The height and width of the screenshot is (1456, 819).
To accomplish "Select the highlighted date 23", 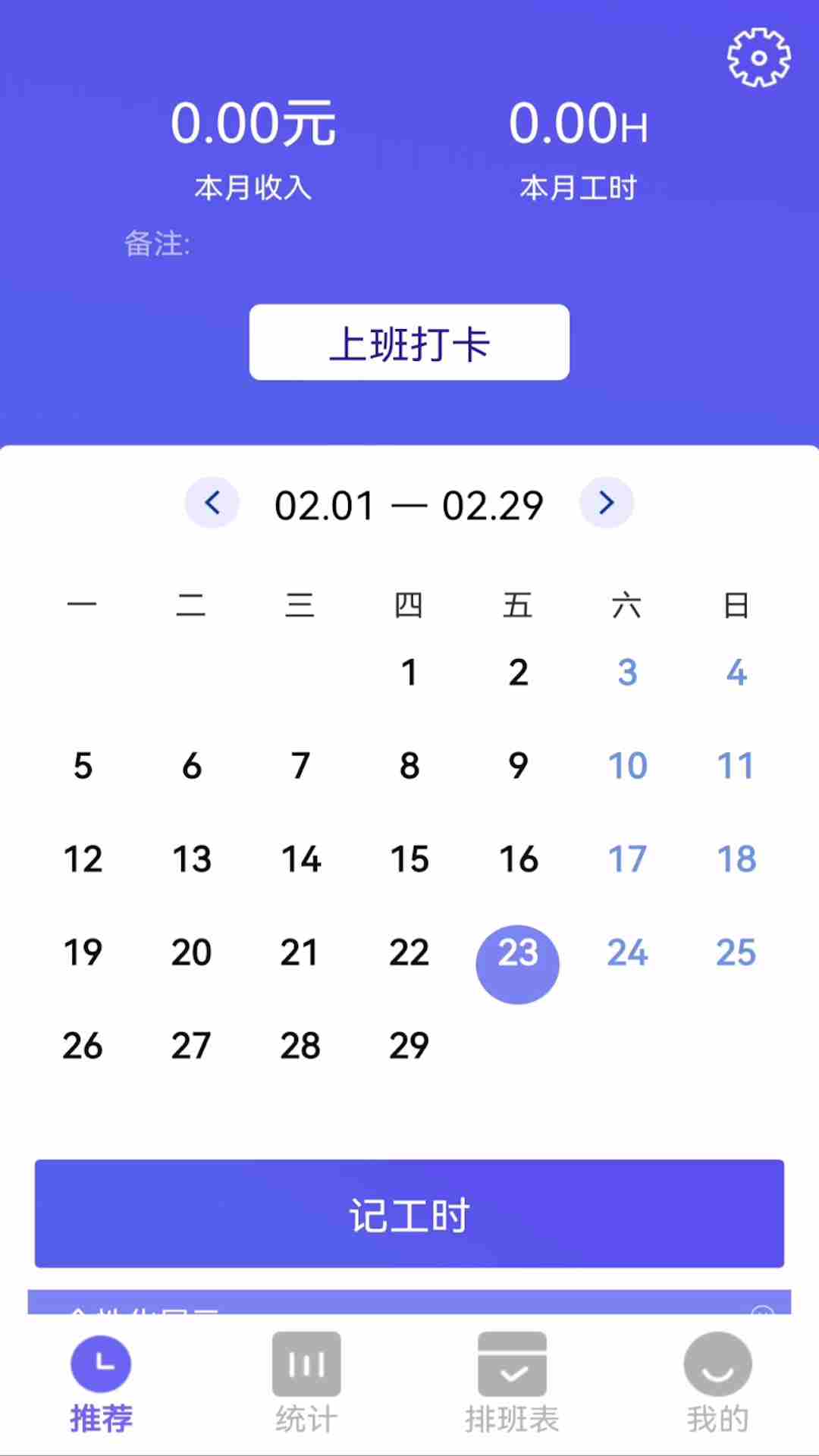I will click(x=518, y=965).
